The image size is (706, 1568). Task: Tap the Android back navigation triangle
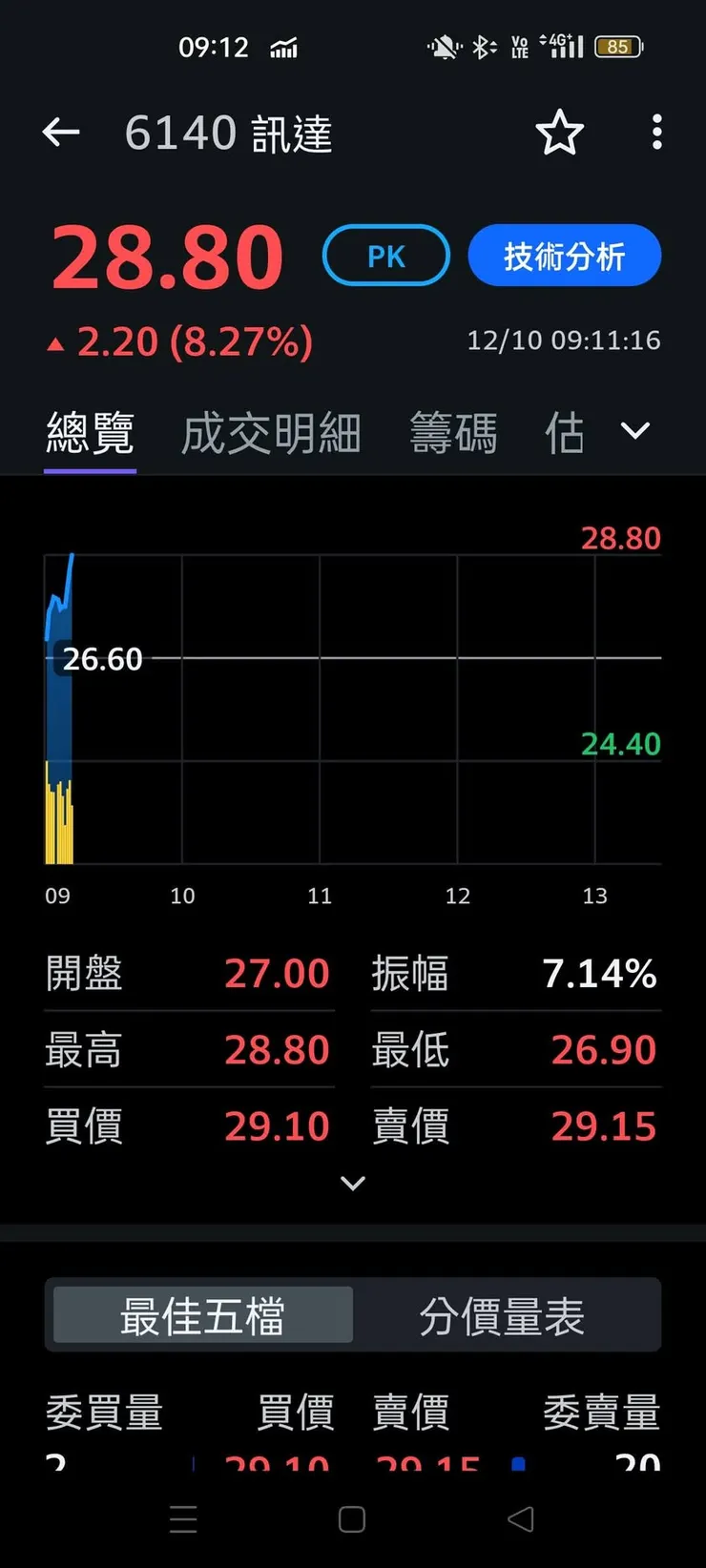518,1518
